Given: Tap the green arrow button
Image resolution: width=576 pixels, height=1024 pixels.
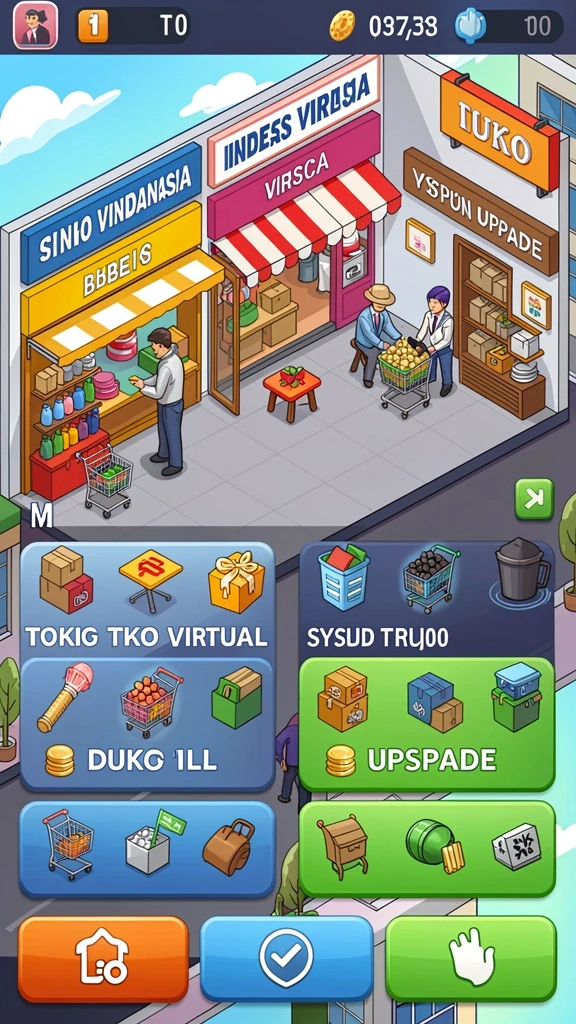Looking at the screenshot, I should 534,499.
